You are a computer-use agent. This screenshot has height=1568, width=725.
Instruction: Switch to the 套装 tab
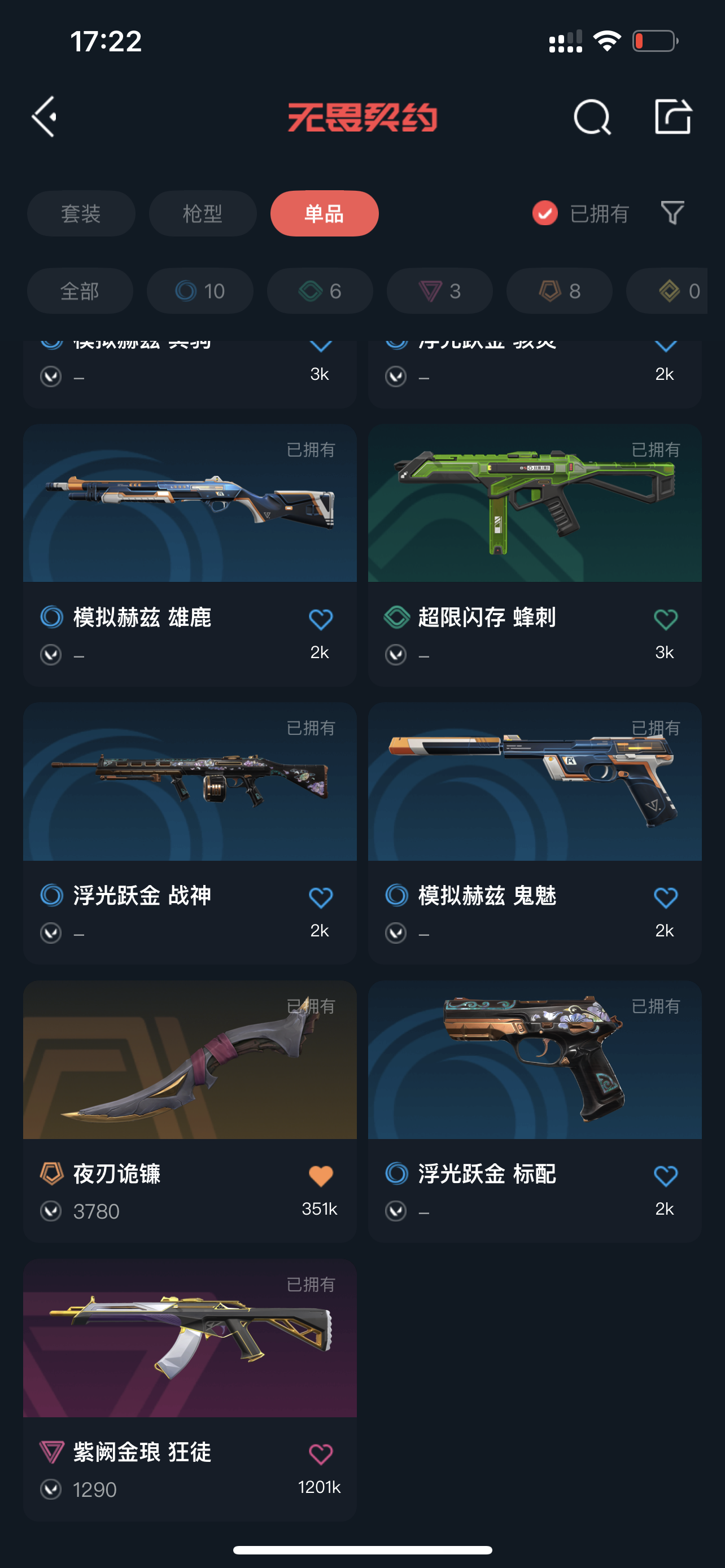coord(81,214)
